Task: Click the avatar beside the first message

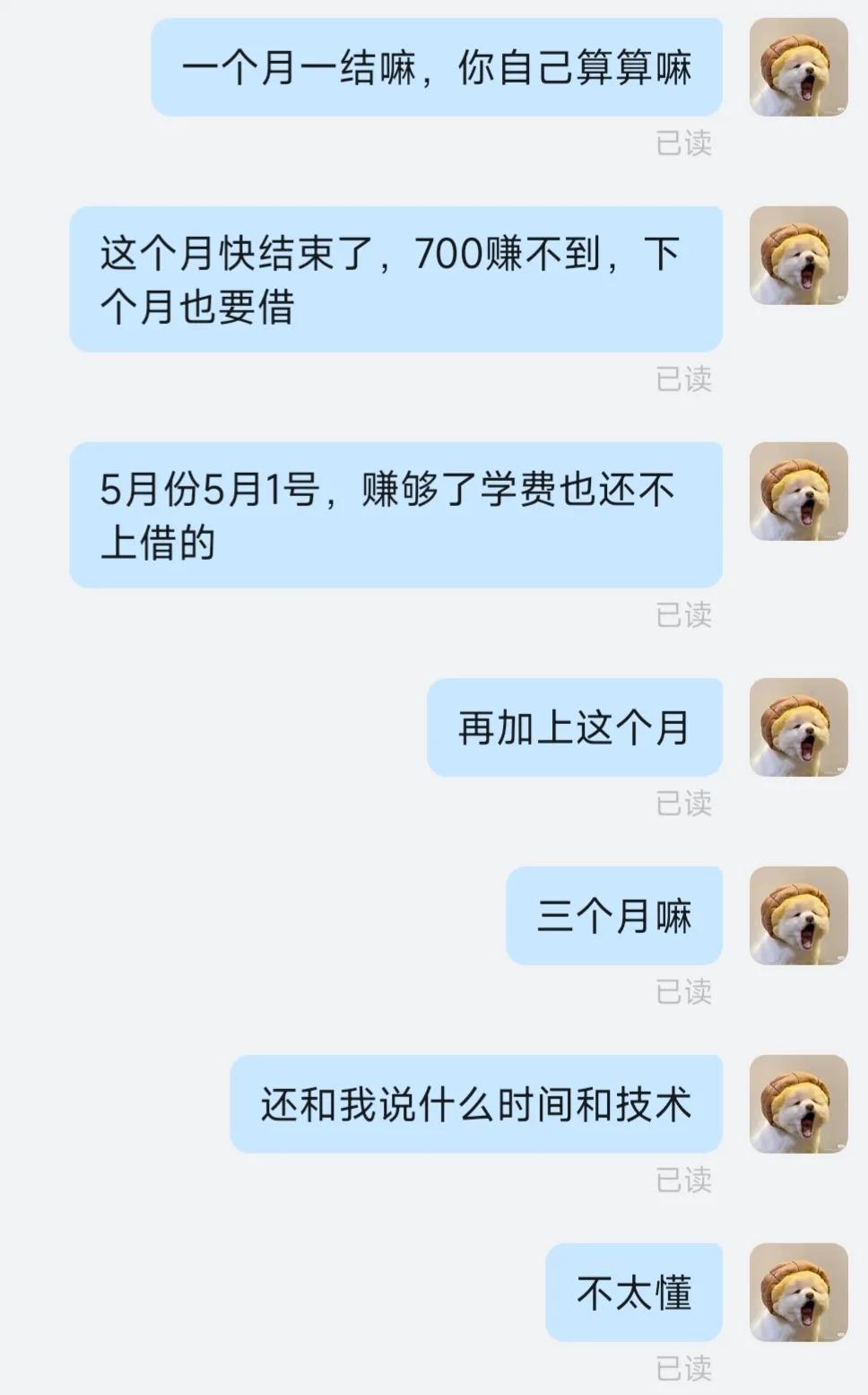Action: 798,67
